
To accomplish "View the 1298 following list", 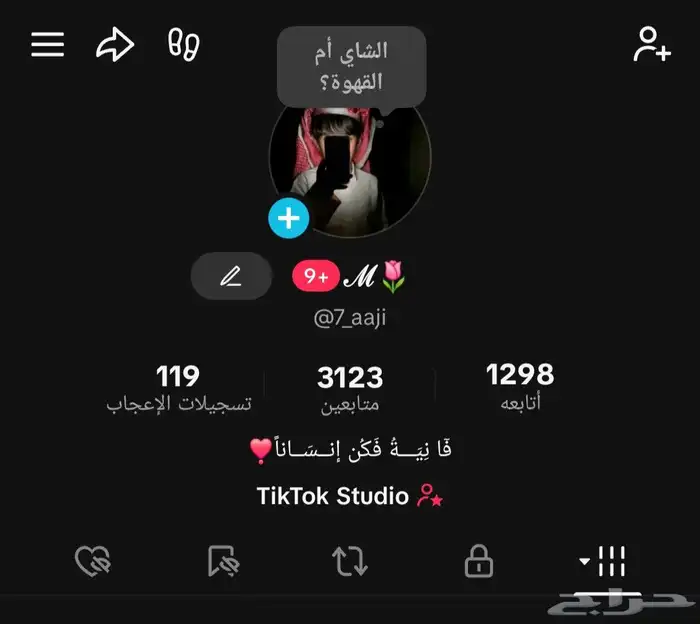I will pos(520,386).
